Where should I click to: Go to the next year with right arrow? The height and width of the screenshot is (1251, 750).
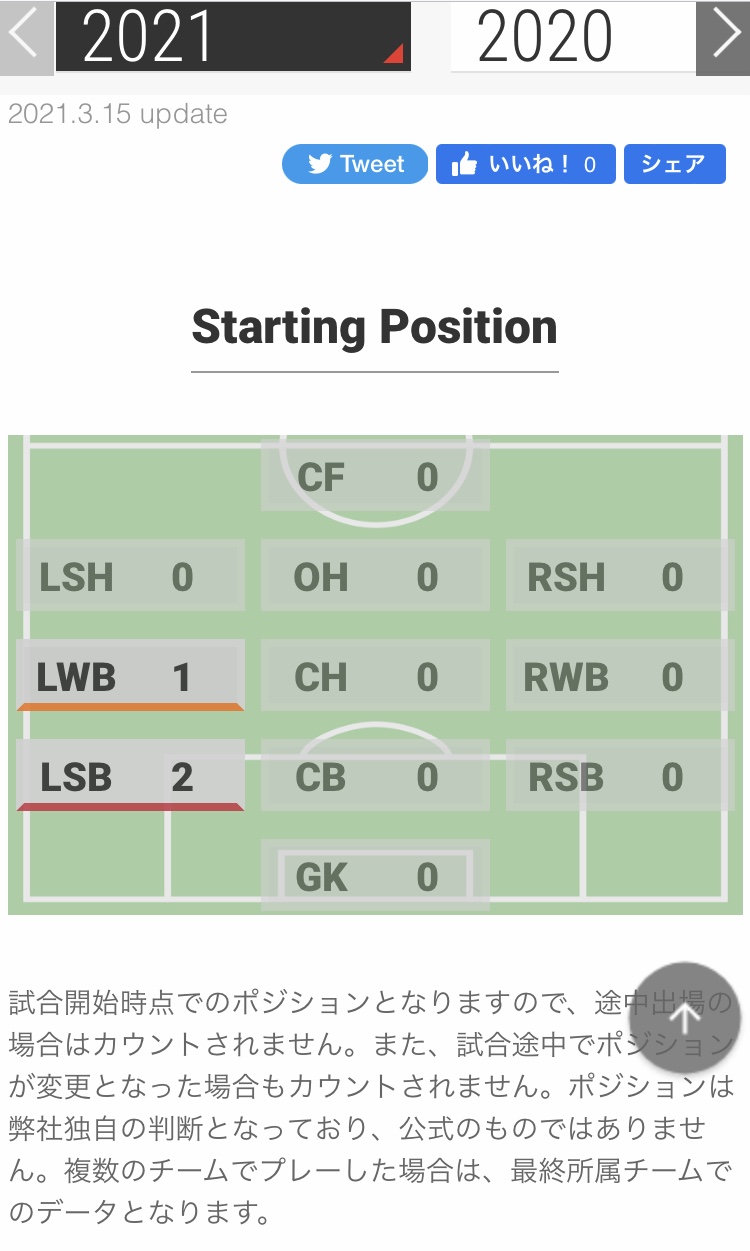(724, 37)
